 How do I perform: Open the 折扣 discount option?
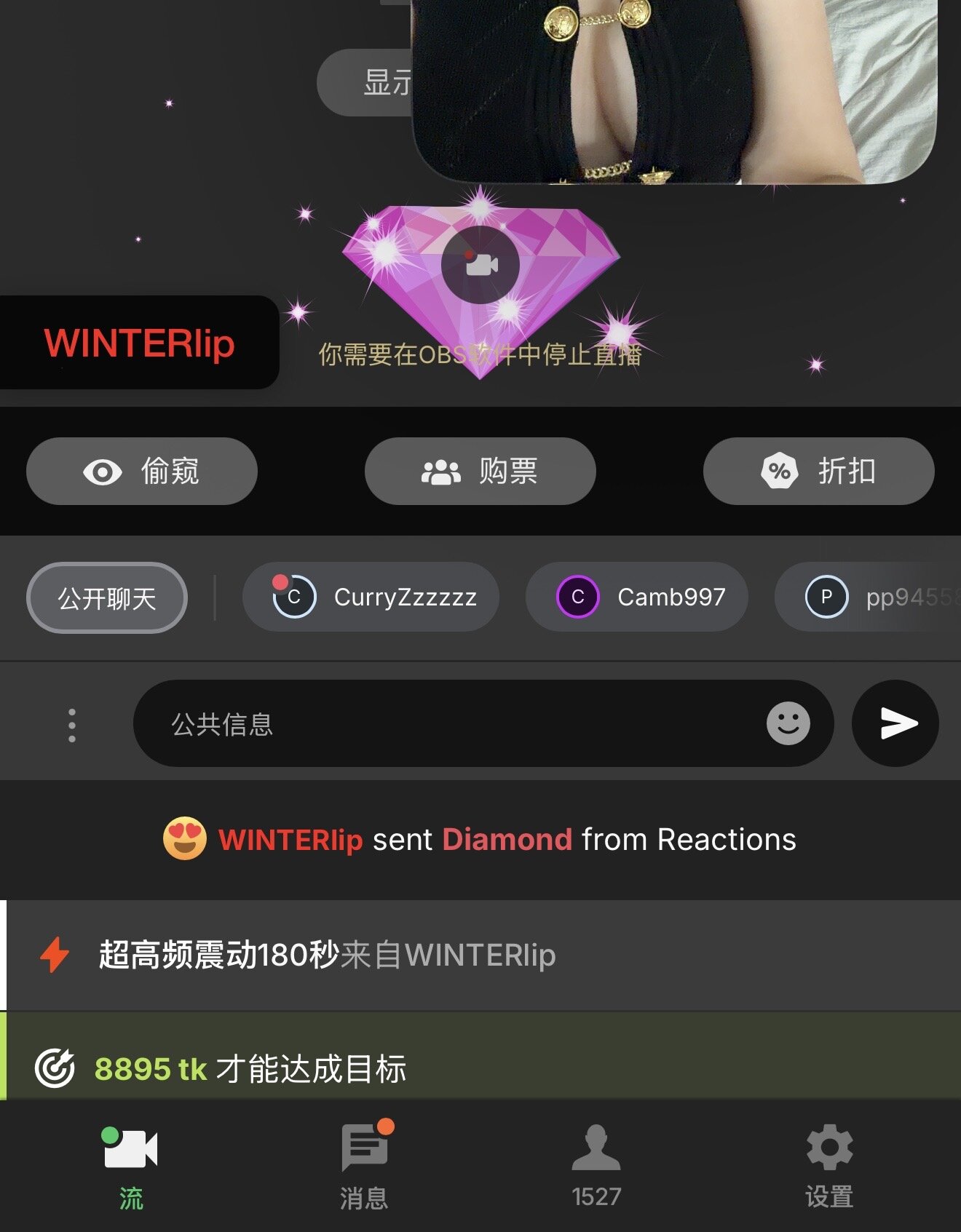pos(818,472)
